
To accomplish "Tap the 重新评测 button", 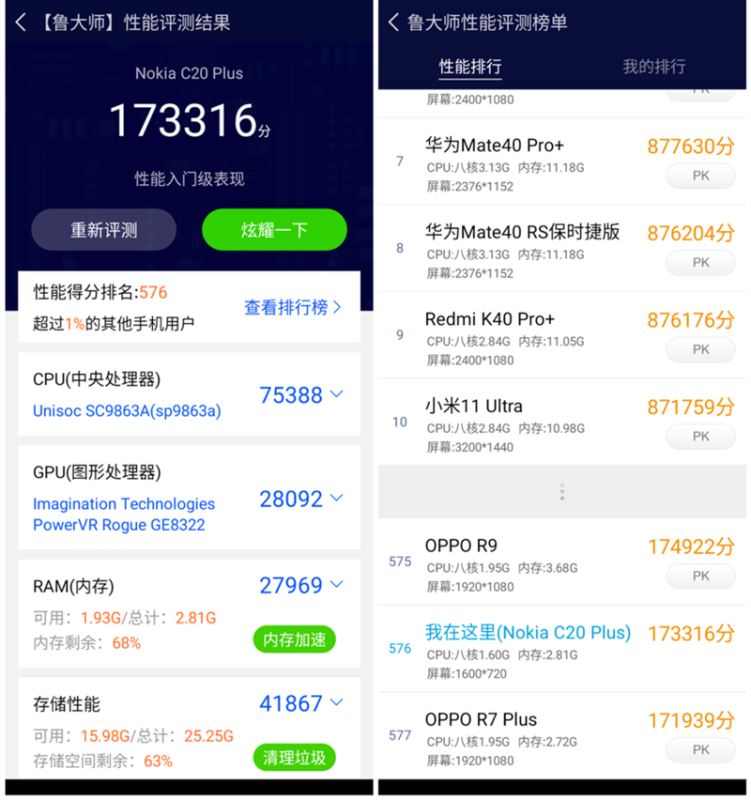I will (x=103, y=230).
